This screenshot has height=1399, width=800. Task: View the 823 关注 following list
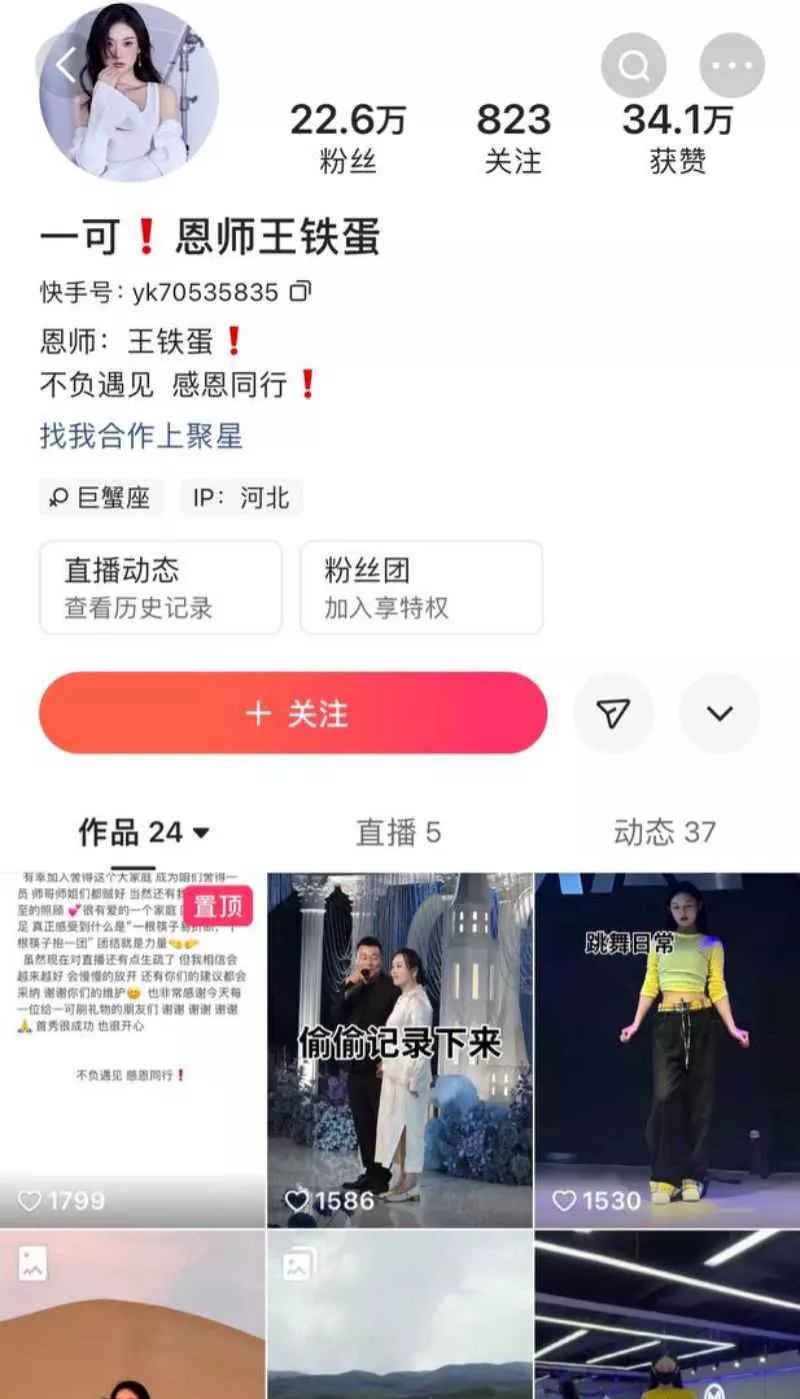(x=513, y=138)
